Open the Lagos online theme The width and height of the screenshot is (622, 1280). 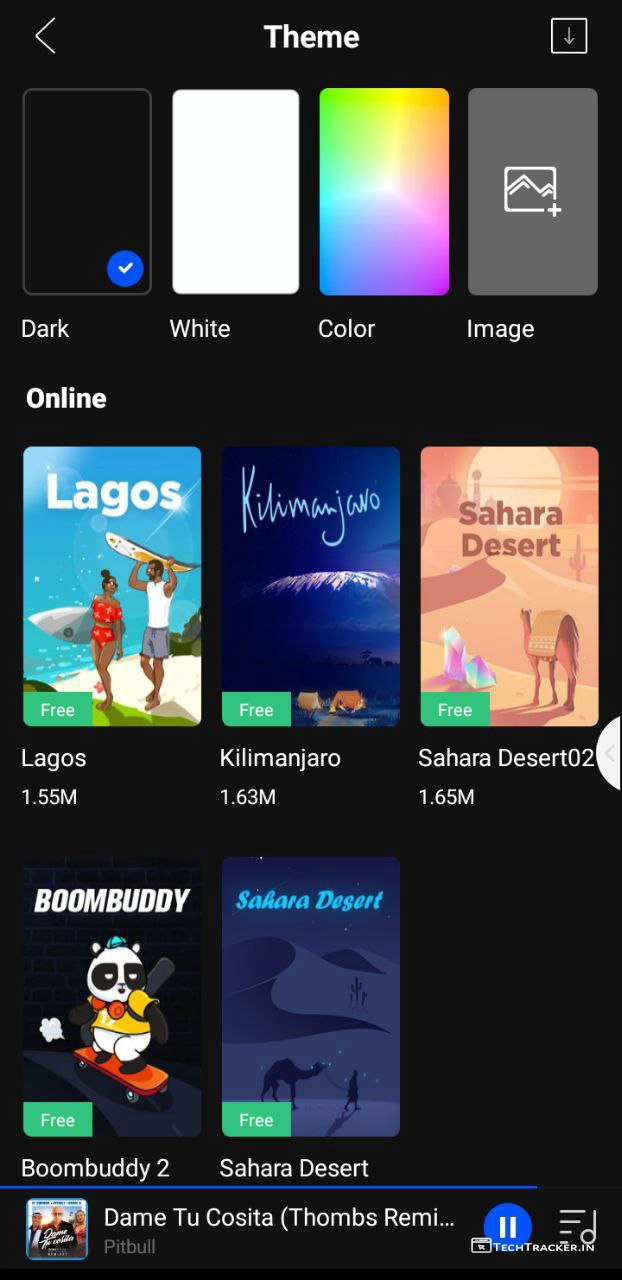click(112, 585)
